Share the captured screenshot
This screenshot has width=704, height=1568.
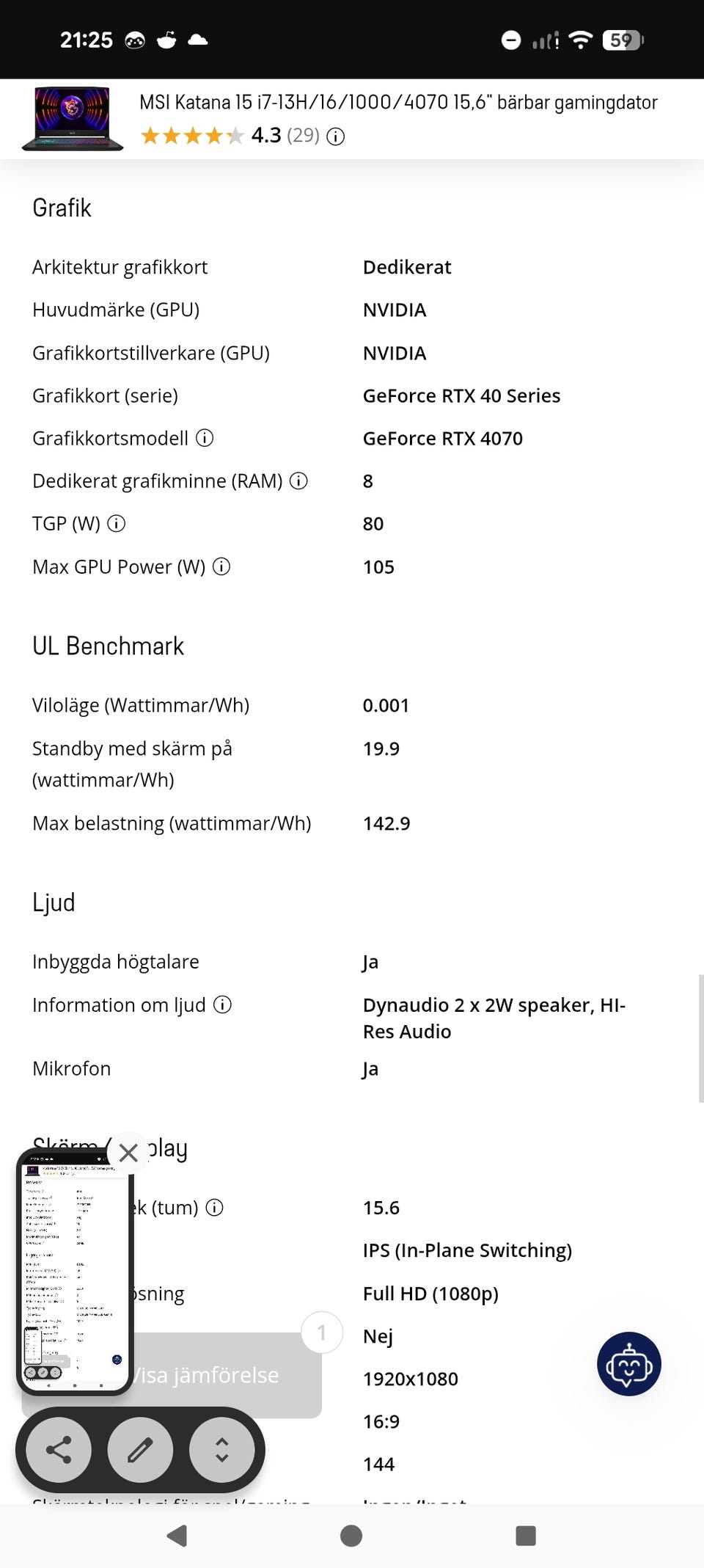pos(59,1450)
